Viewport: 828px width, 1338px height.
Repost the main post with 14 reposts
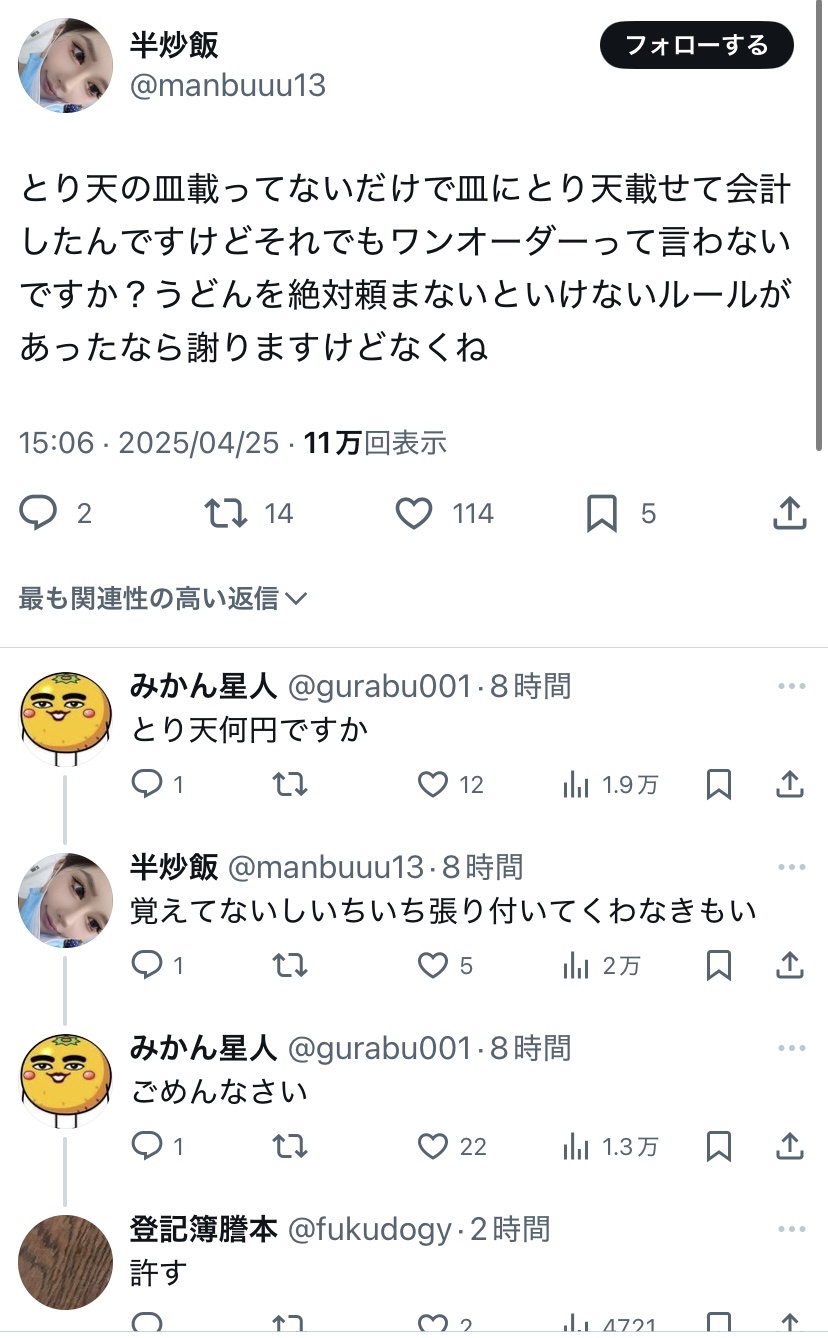pyautogui.click(x=225, y=514)
